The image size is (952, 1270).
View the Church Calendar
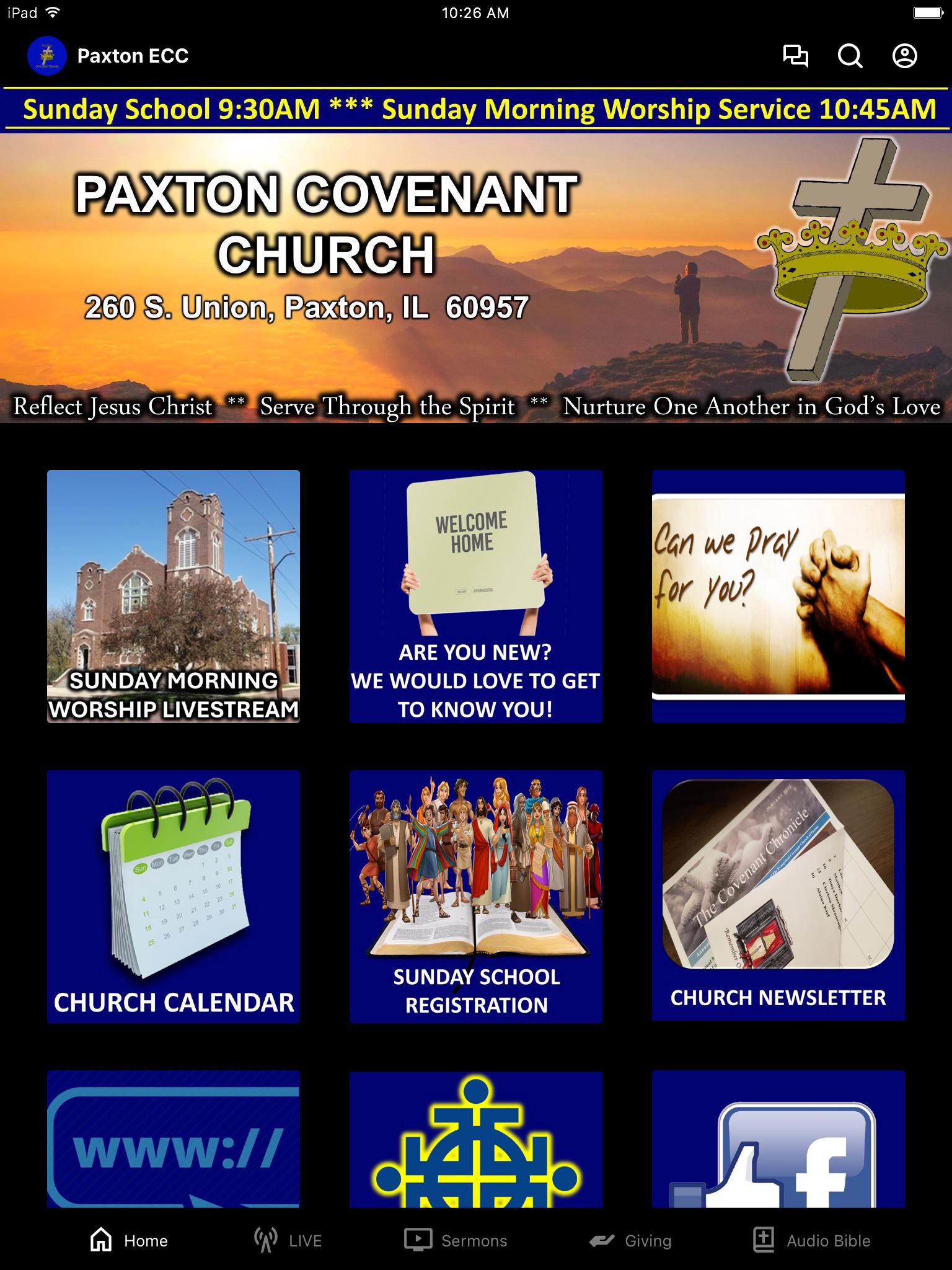[x=174, y=896]
